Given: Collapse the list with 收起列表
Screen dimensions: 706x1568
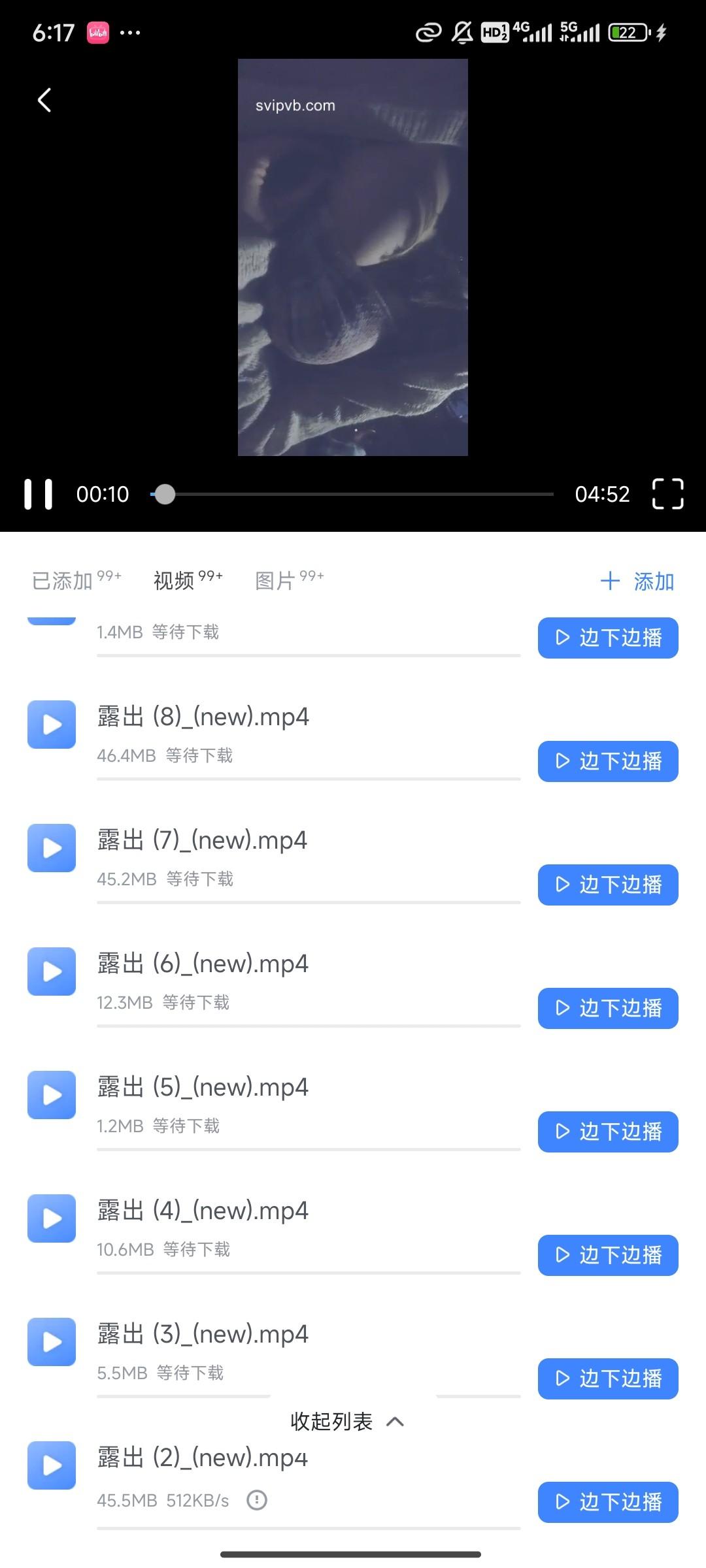Looking at the screenshot, I should pyautogui.click(x=346, y=1422).
